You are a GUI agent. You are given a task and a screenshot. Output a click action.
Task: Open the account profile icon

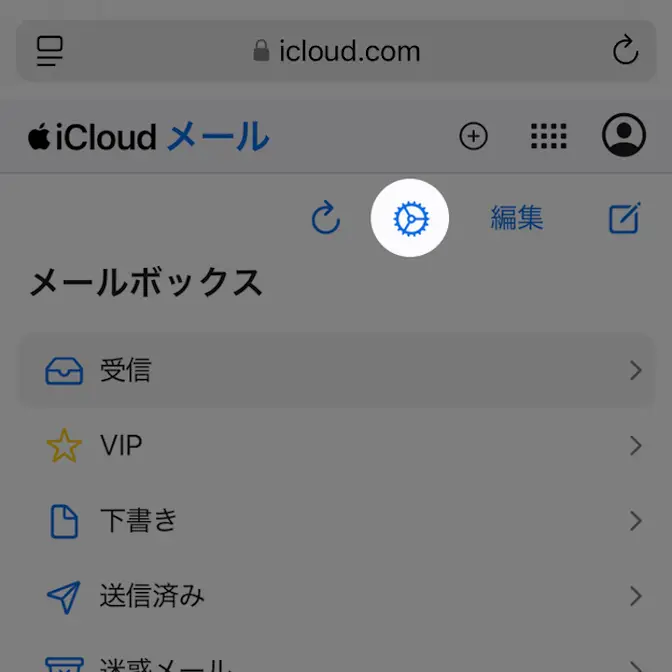(623, 136)
